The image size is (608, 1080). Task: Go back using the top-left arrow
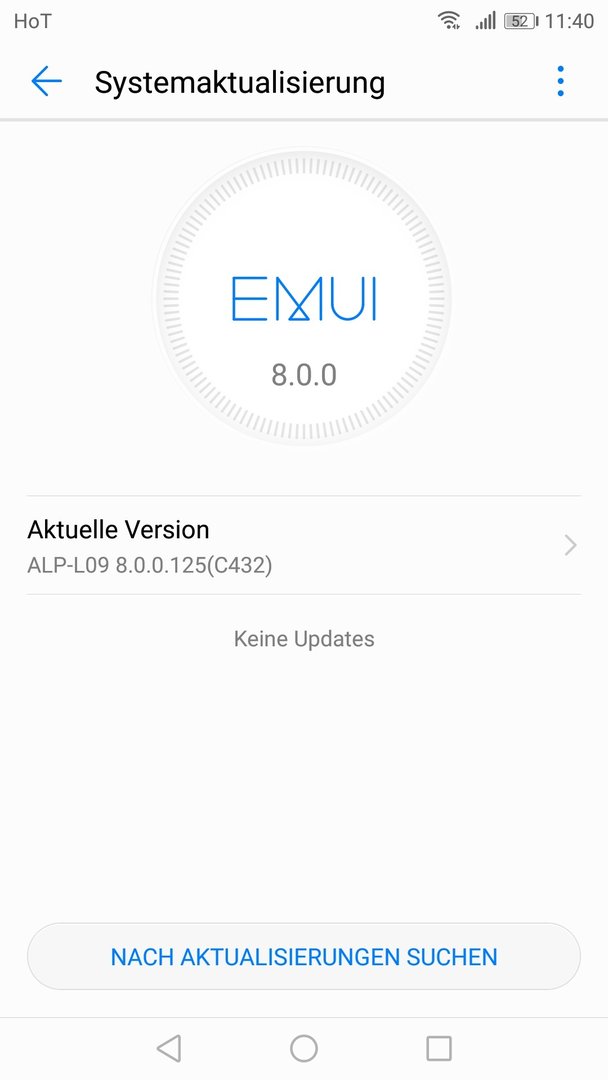(46, 81)
